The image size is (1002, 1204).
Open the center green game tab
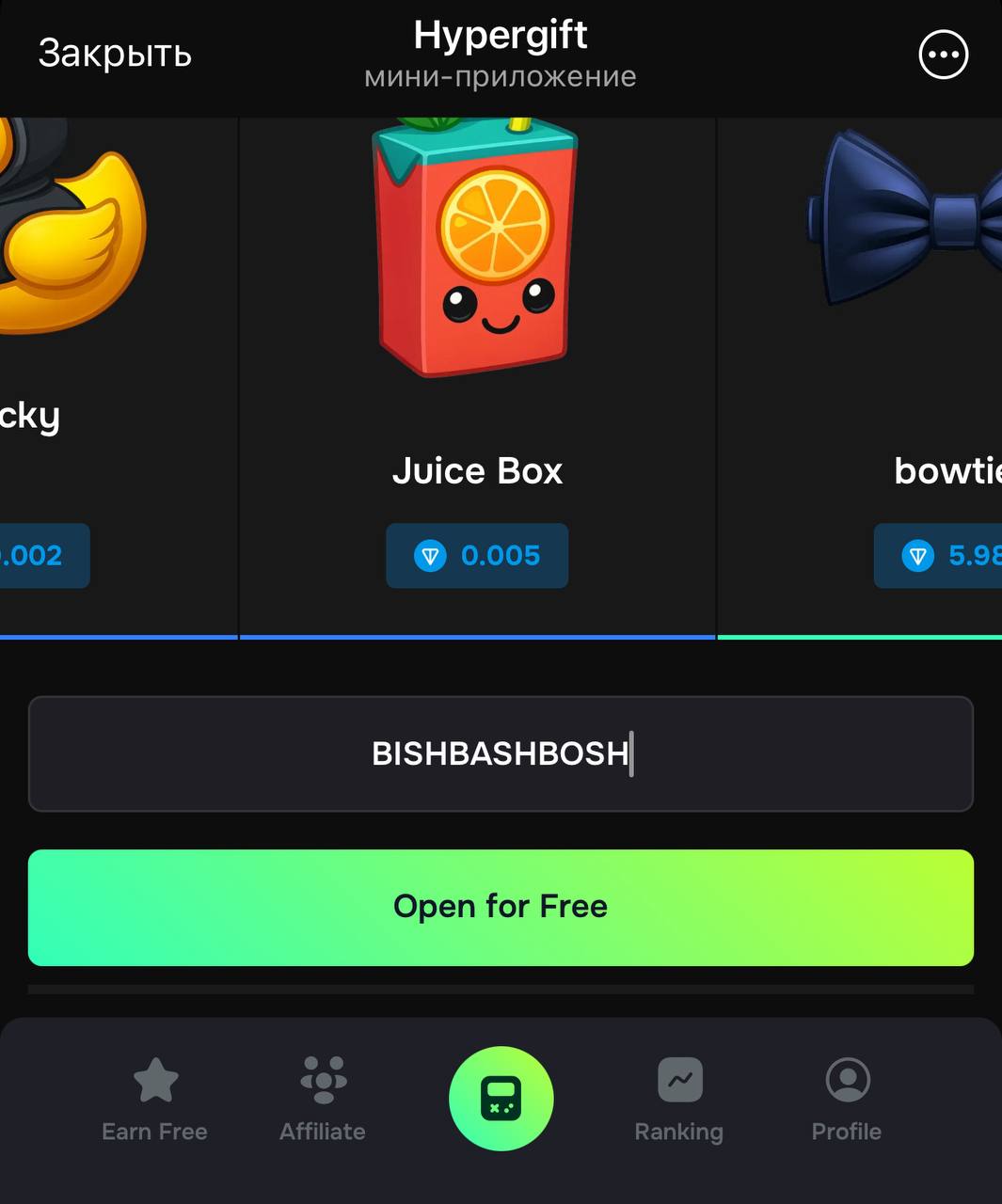pyautogui.click(x=501, y=1098)
